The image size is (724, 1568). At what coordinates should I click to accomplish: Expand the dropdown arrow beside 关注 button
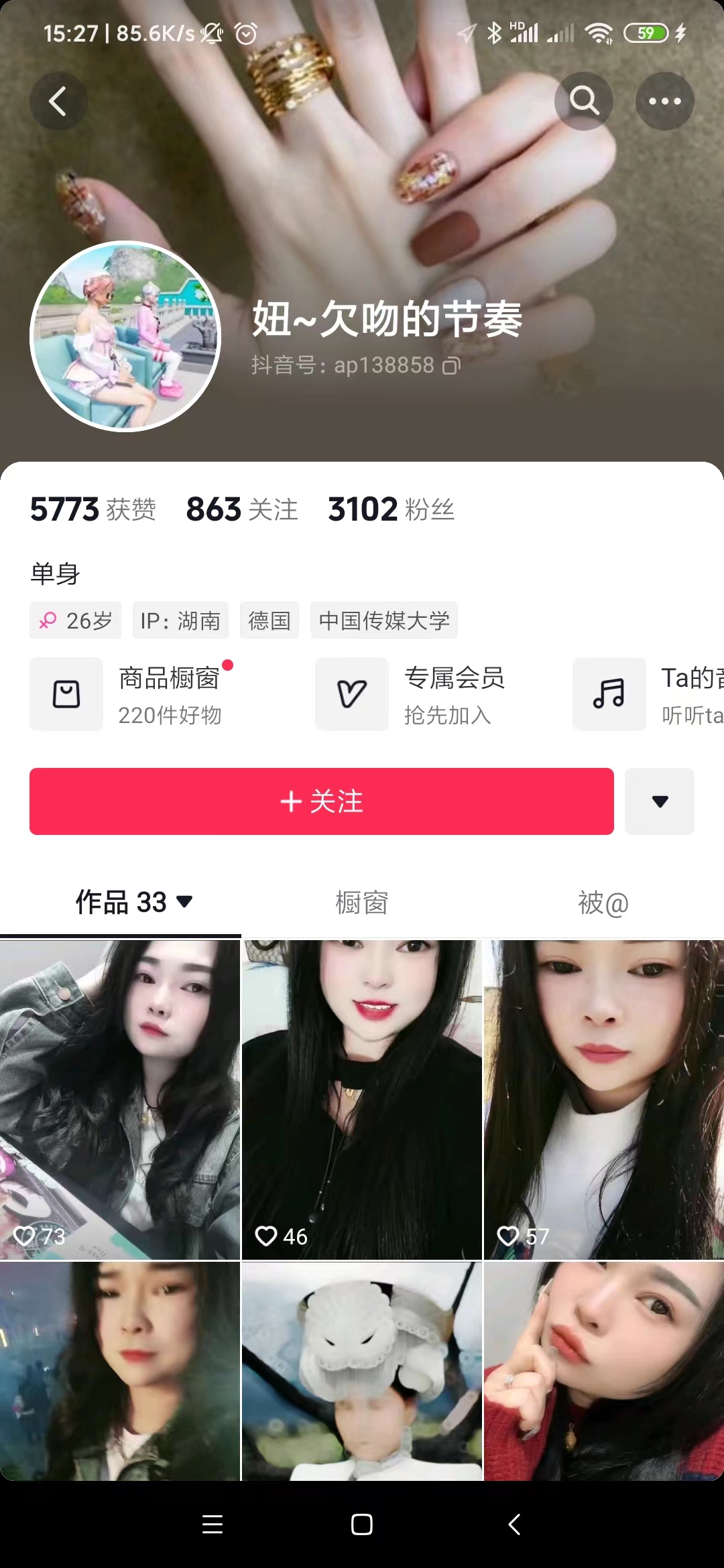(x=660, y=801)
